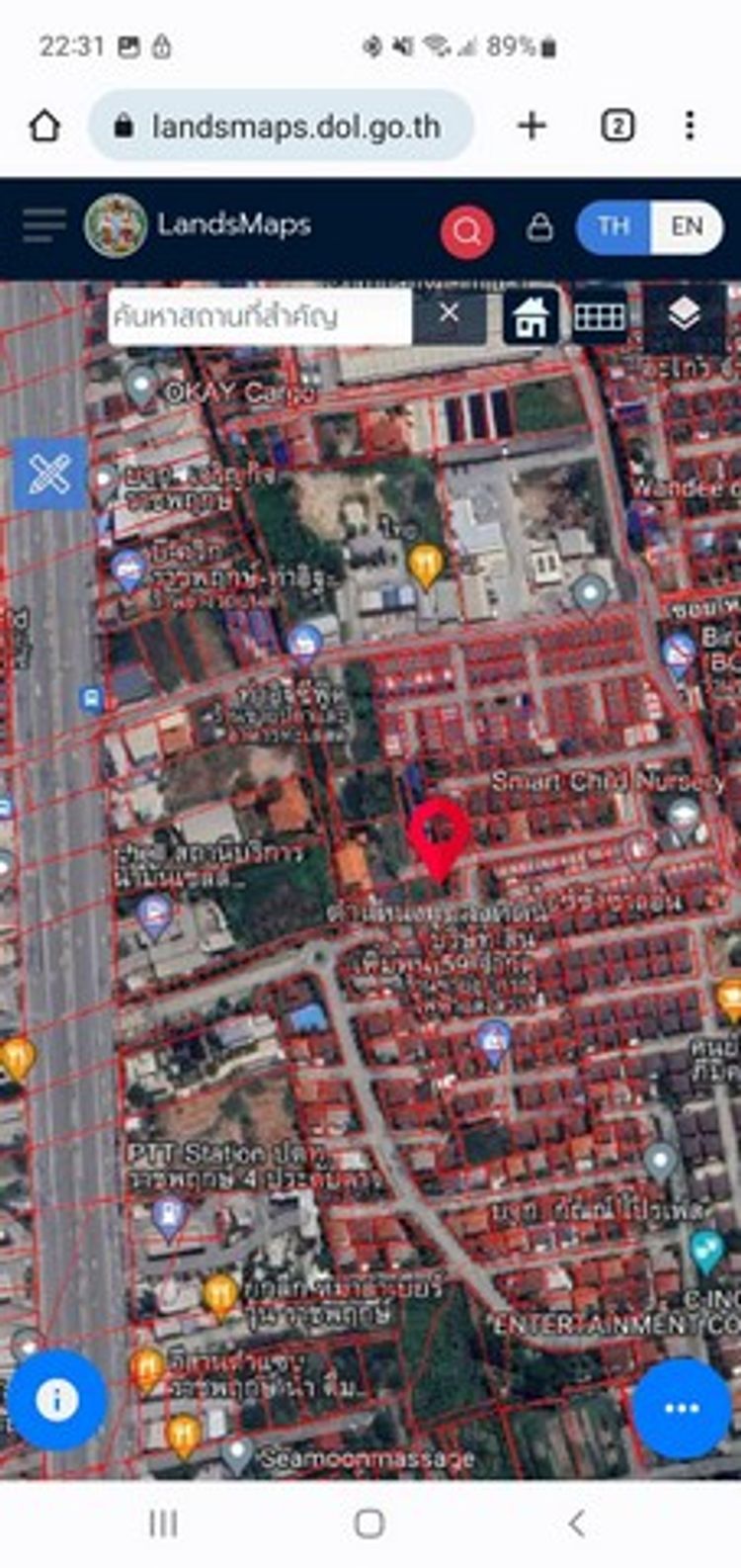The image size is (741, 1568).
Task: Open the browser home page
Action: coord(44,127)
